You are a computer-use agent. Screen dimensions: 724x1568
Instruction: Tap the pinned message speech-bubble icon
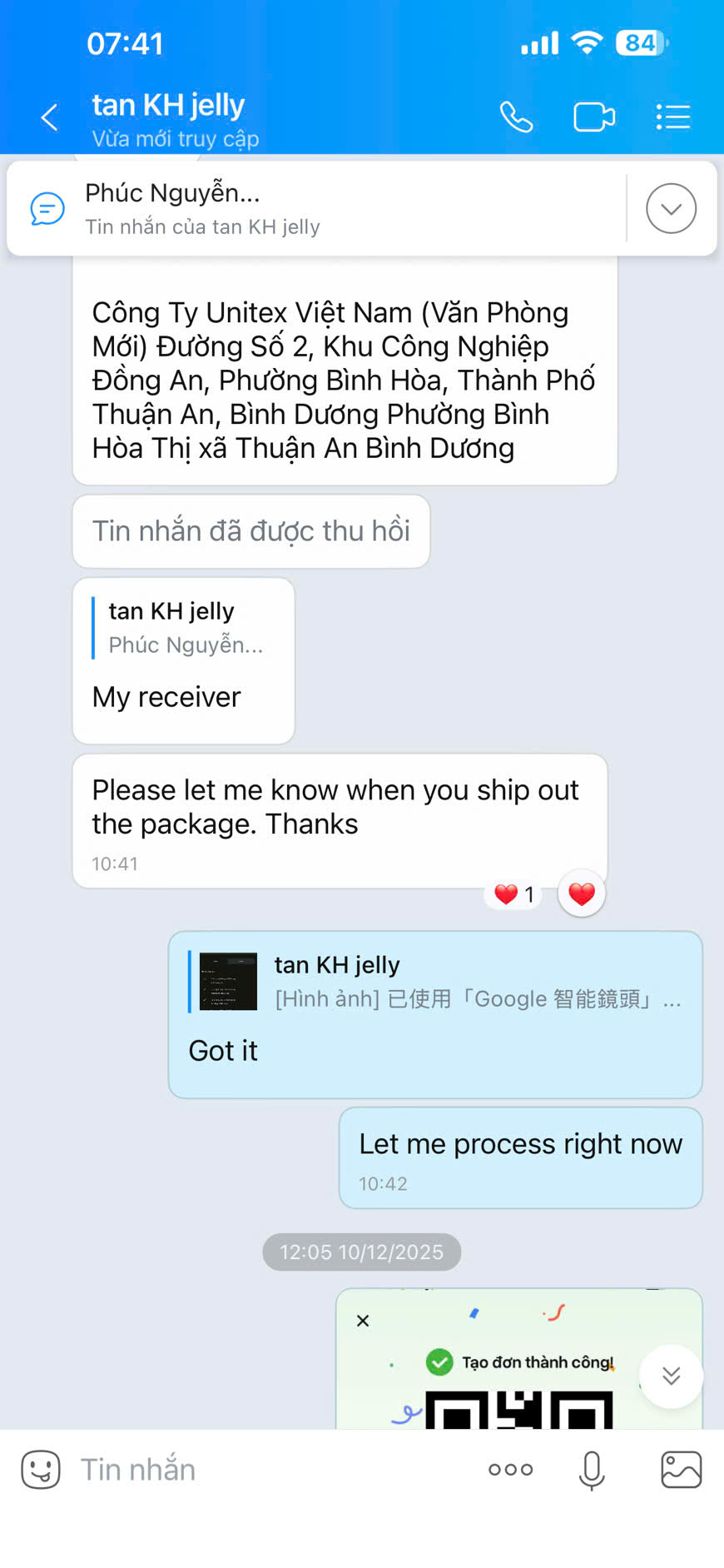point(47,208)
